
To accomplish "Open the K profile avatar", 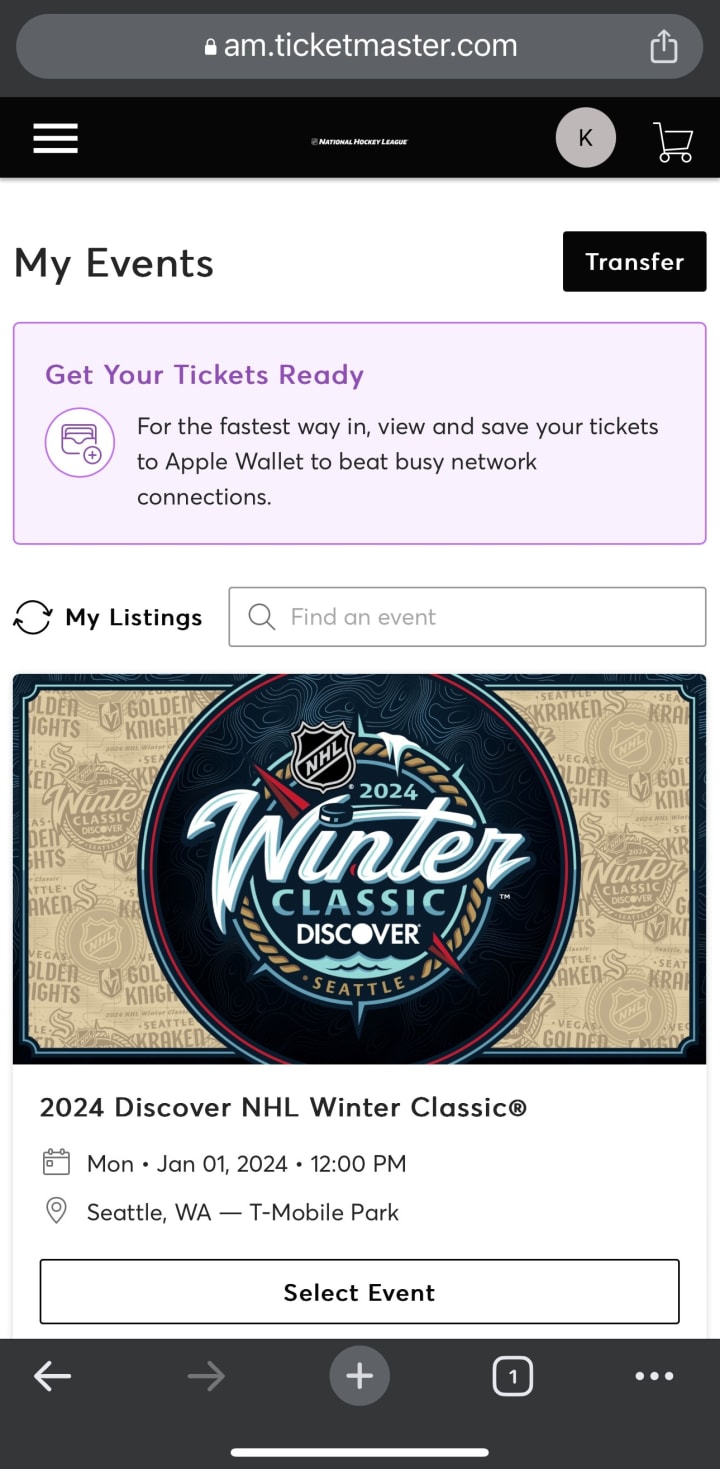I will (586, 138).
